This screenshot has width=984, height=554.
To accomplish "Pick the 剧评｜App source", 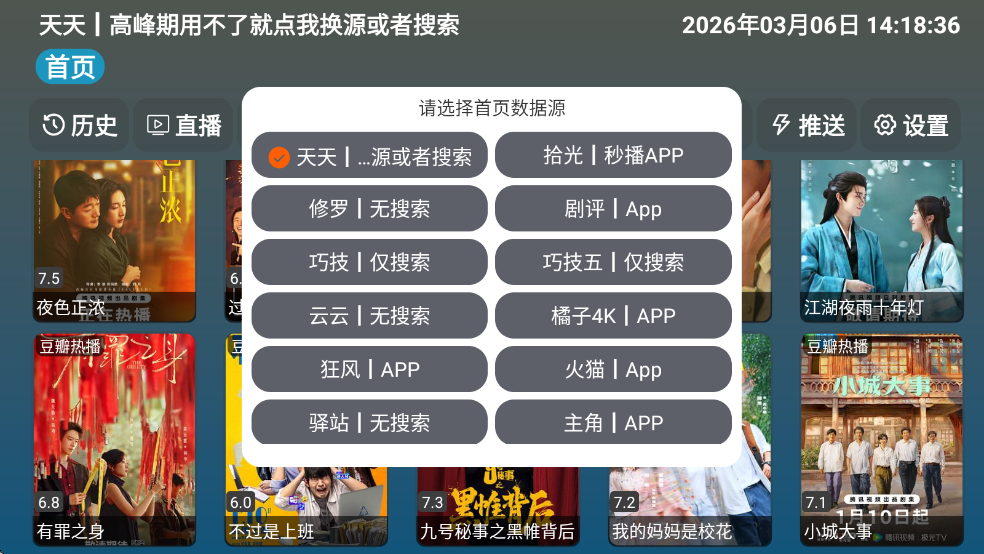I will [x=613, y=209].
